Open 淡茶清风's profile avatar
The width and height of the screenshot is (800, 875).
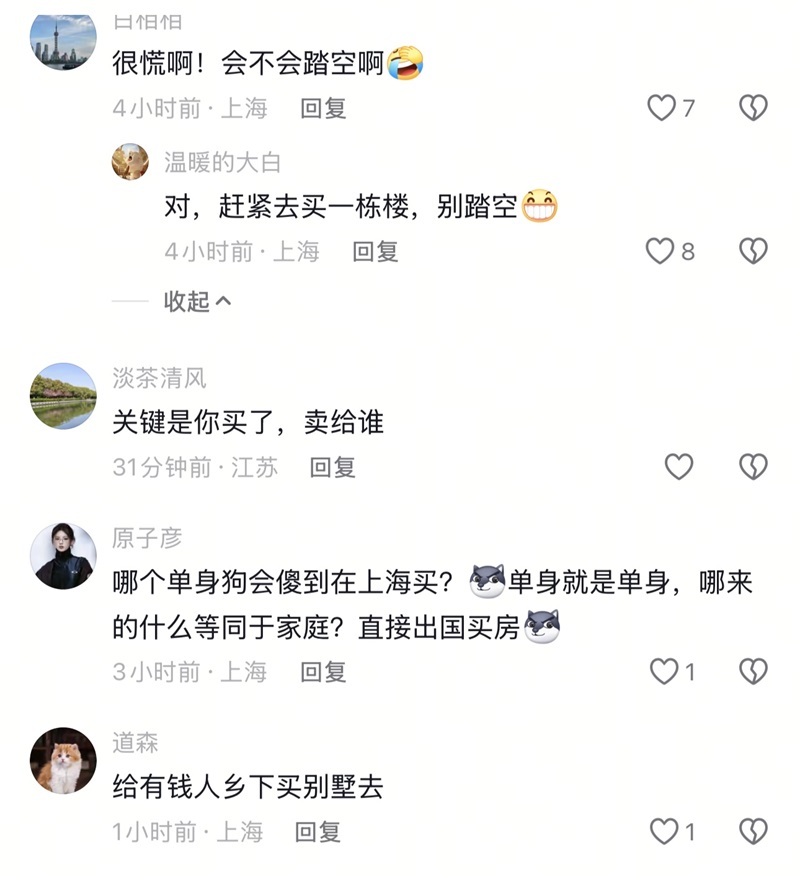pyautogui.click(x=63, y=396)
